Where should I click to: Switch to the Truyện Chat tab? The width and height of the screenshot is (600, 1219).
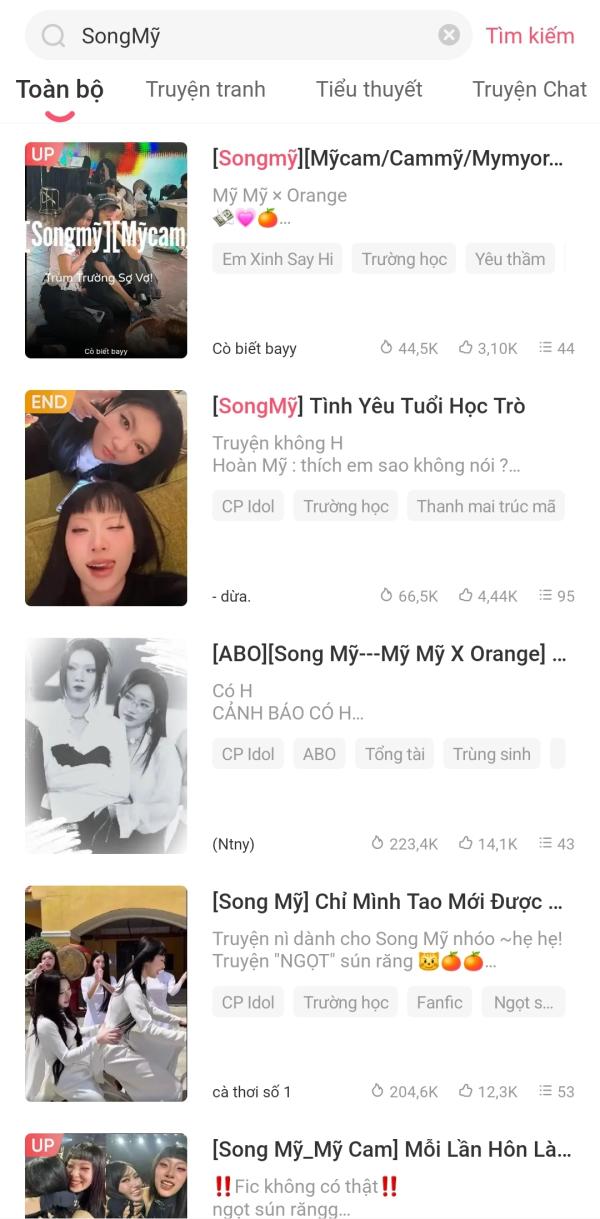(529, 89)
